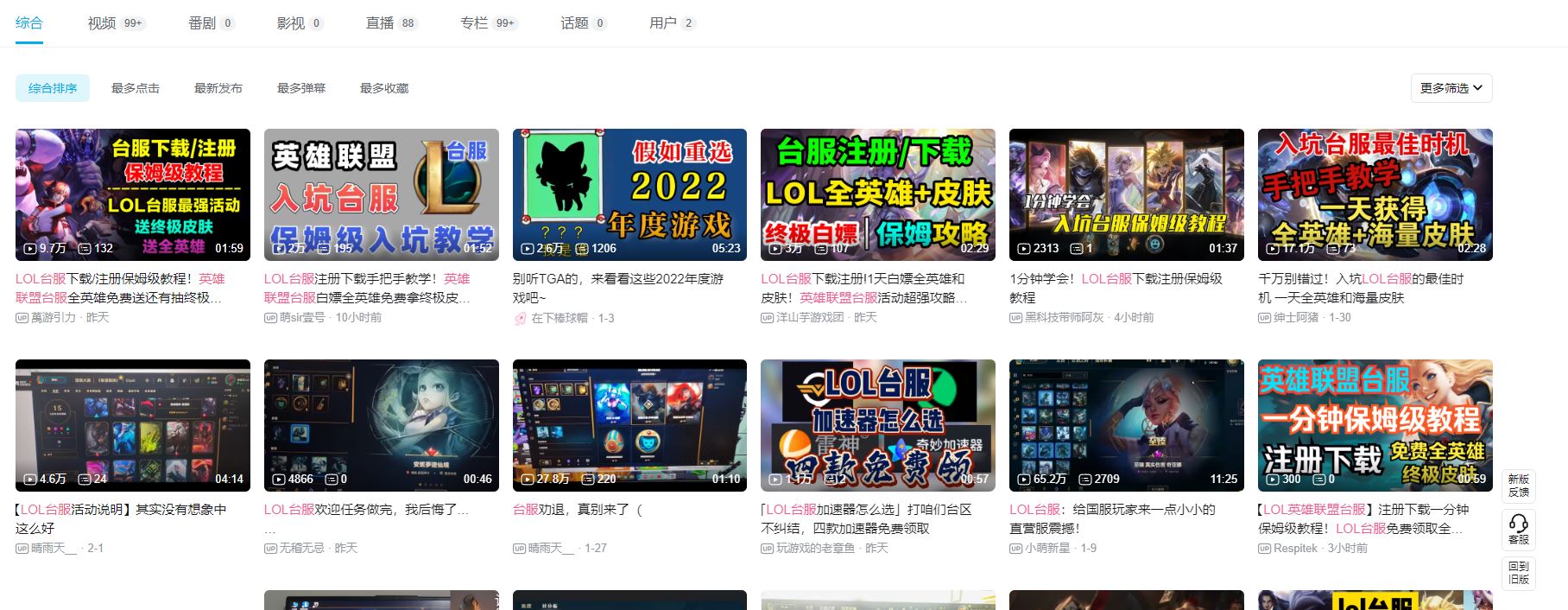This screenshot has width=1568, height=610.
Task: Open the 2022年度游戏 video by 在下棒球帽
Action: [x=629, y=194]
